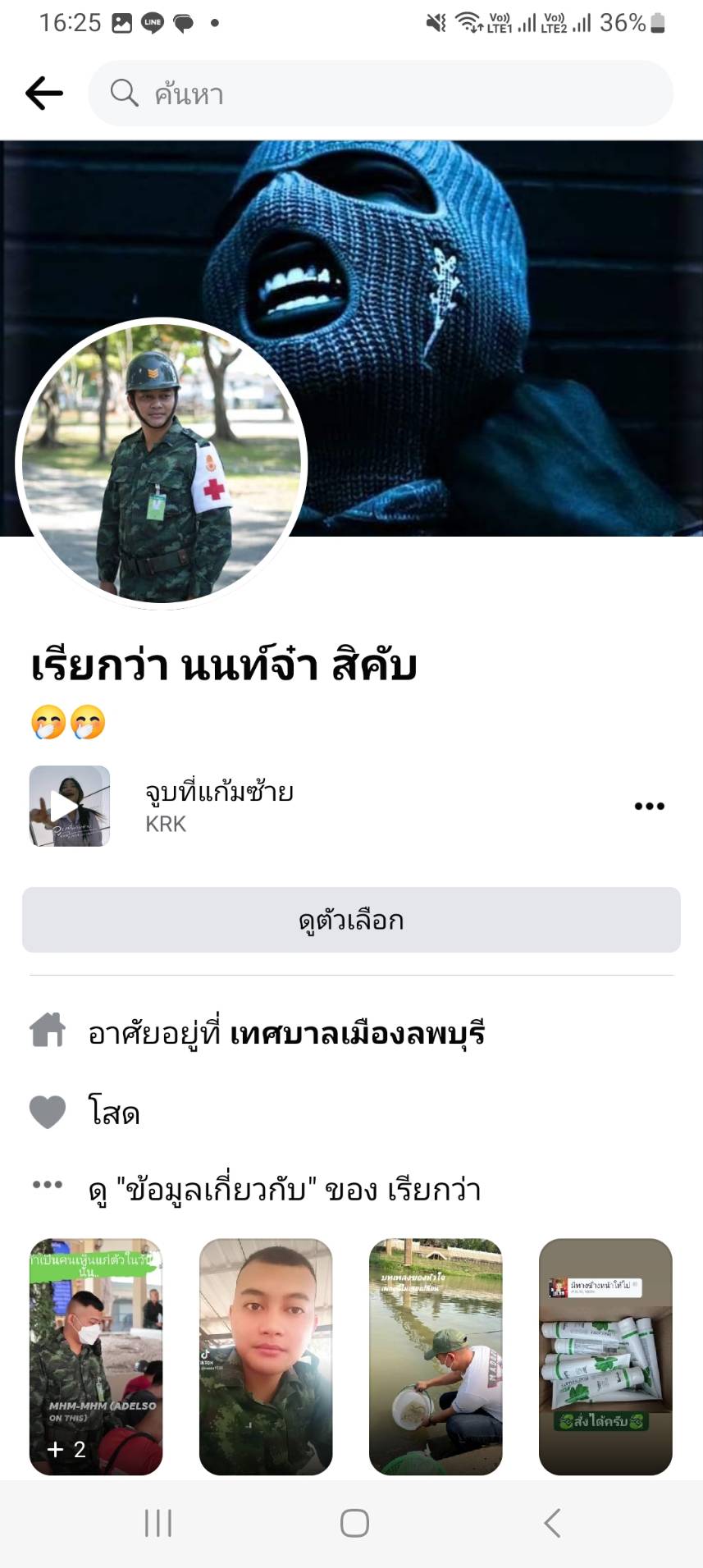Screen dimensions: 703x1568
Task: Go back using the top arrow
Action: pos(44,94)
